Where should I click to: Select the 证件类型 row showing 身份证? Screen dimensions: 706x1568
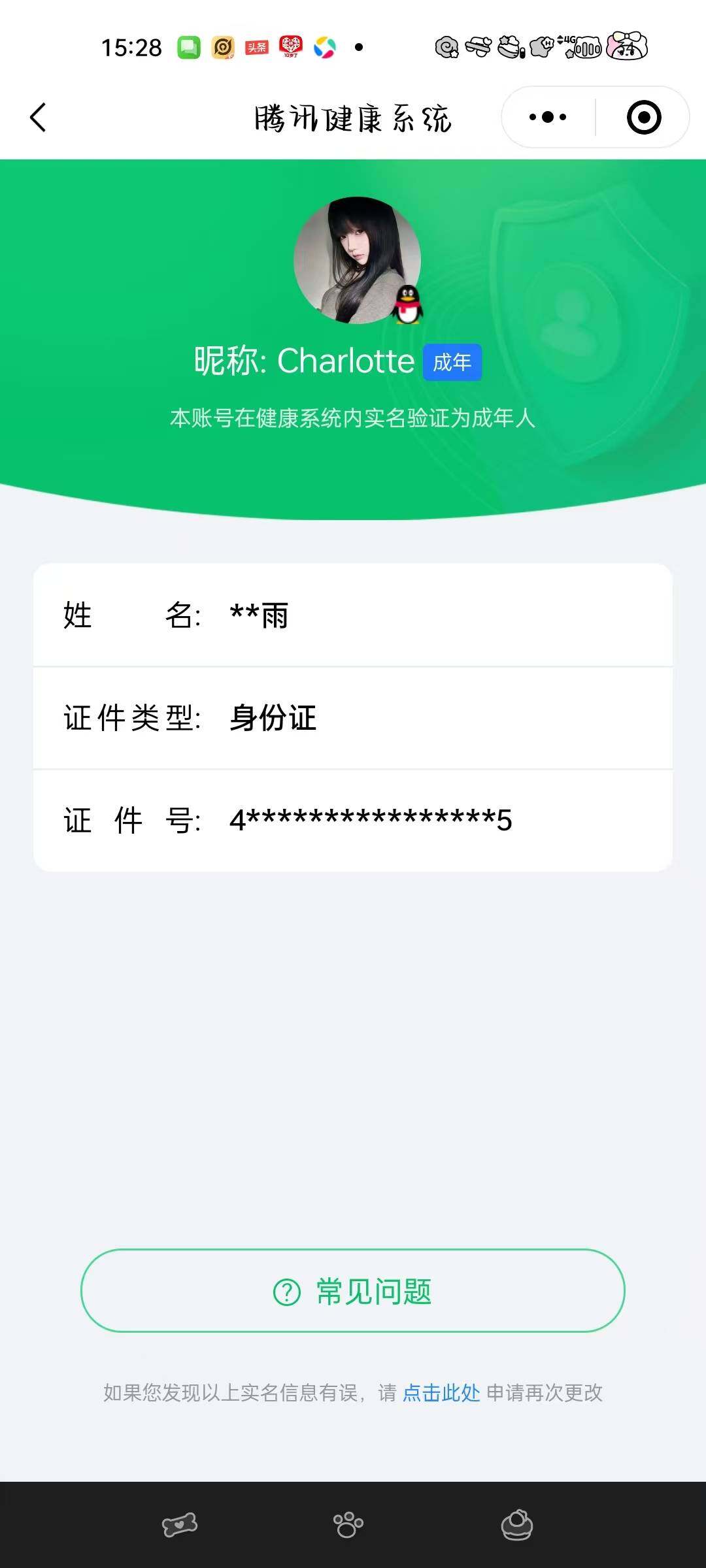point(353,719)
